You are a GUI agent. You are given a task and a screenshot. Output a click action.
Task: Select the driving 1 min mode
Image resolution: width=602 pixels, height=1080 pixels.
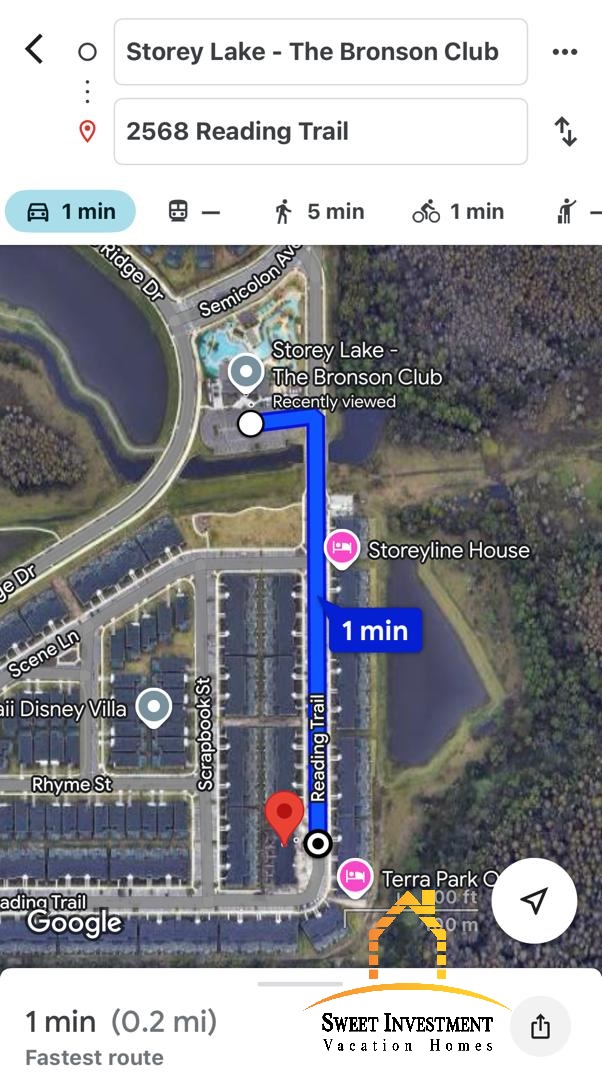coord(70,211)
